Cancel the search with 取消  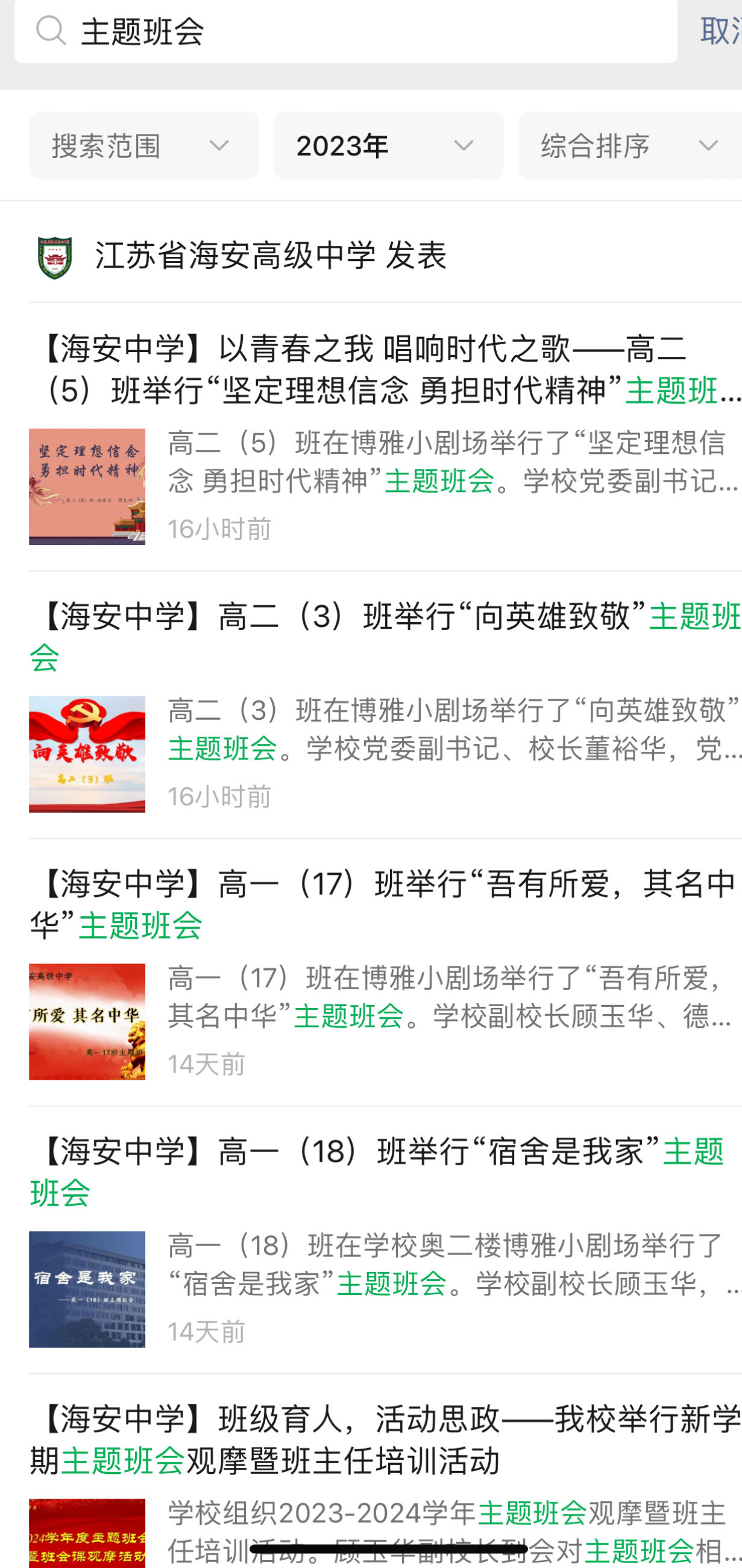click(722, 30)
